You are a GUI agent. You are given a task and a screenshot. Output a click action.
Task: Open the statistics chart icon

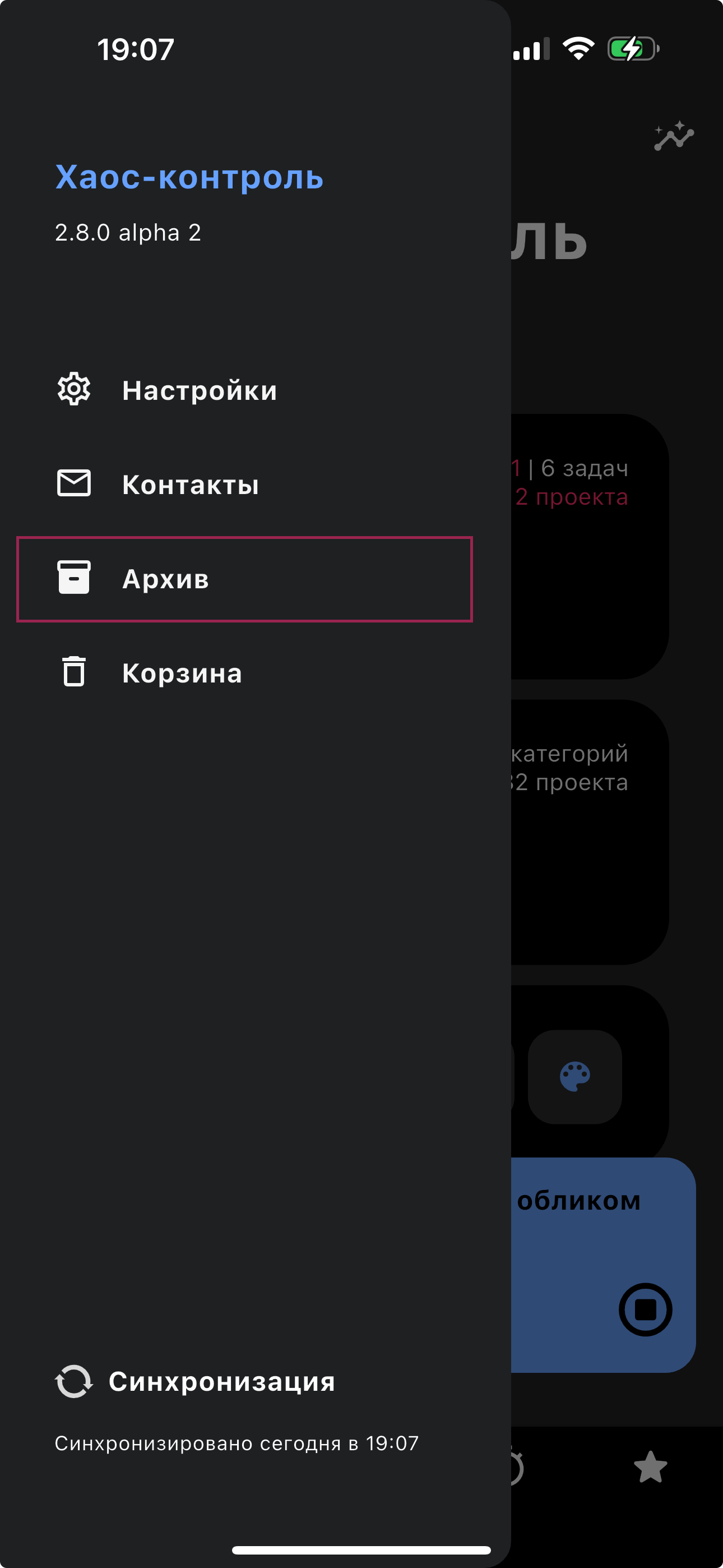(674, 136)
